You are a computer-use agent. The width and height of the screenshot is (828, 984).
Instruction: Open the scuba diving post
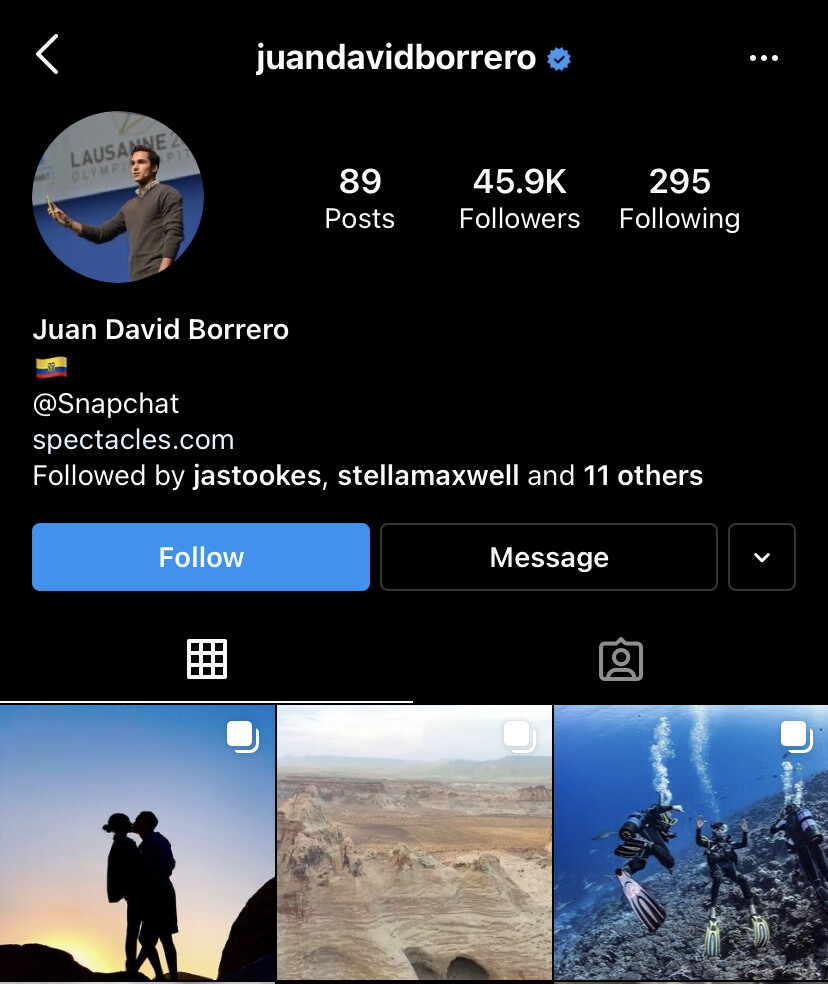tap(691, 843)
